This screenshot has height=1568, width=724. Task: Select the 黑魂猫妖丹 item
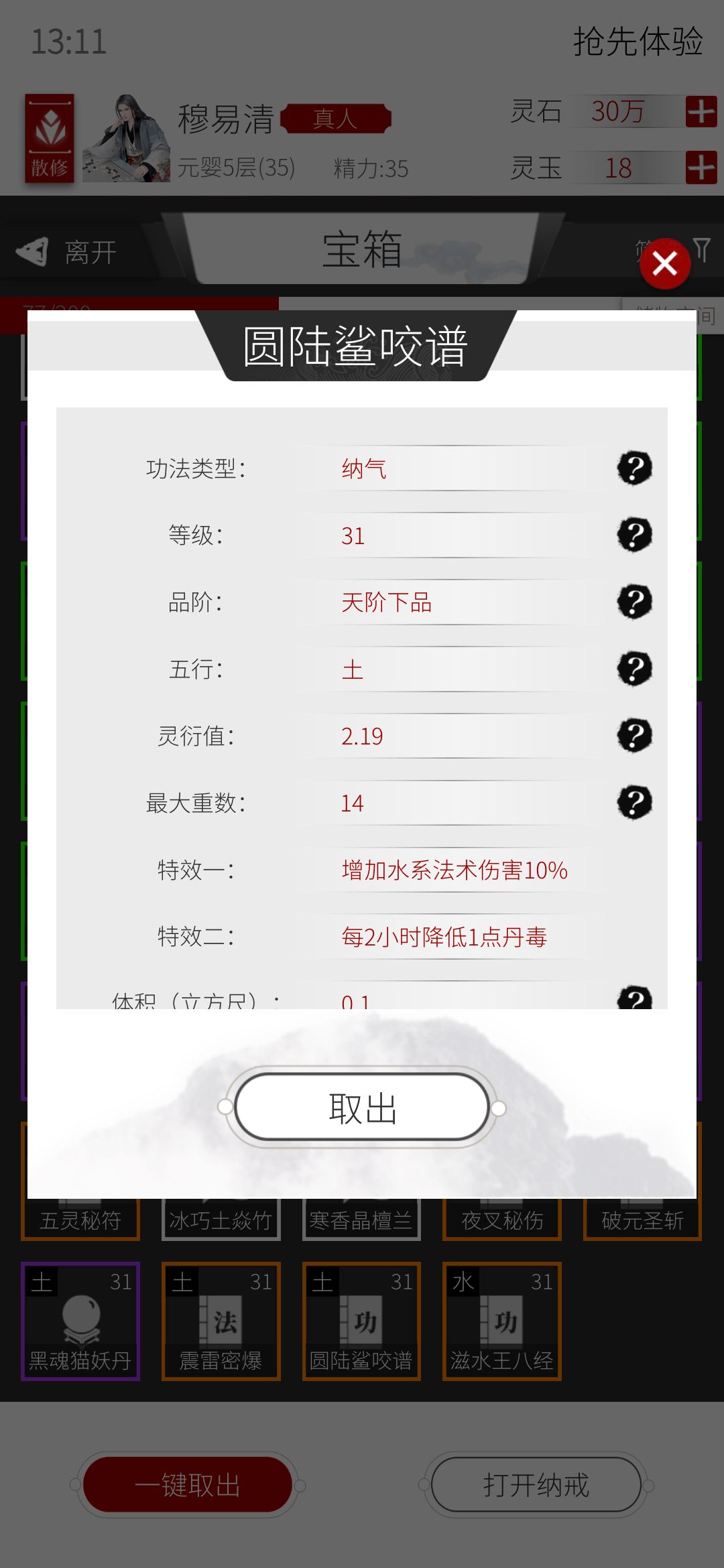[x=80, y=1321]
